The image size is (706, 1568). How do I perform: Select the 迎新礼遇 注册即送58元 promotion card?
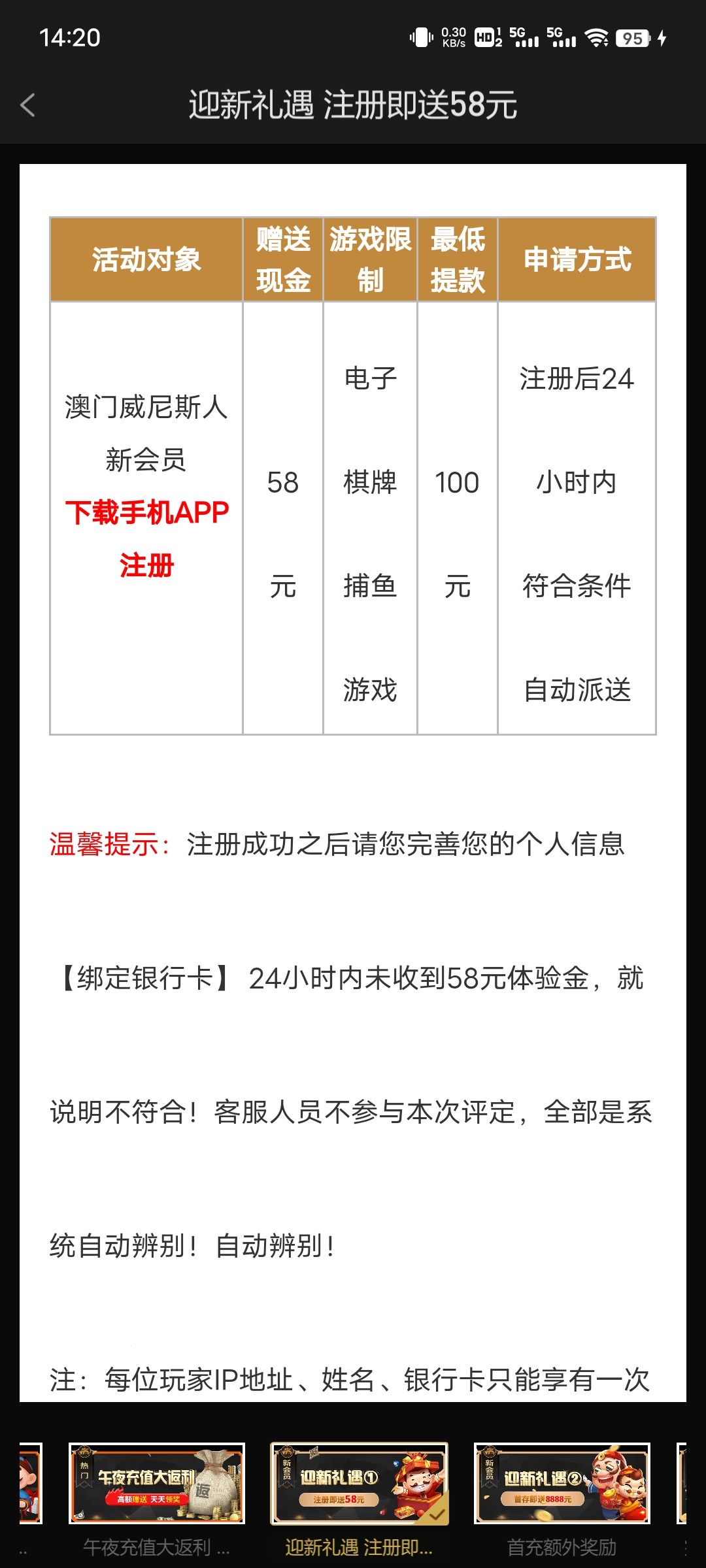[x=359, y=1483]
